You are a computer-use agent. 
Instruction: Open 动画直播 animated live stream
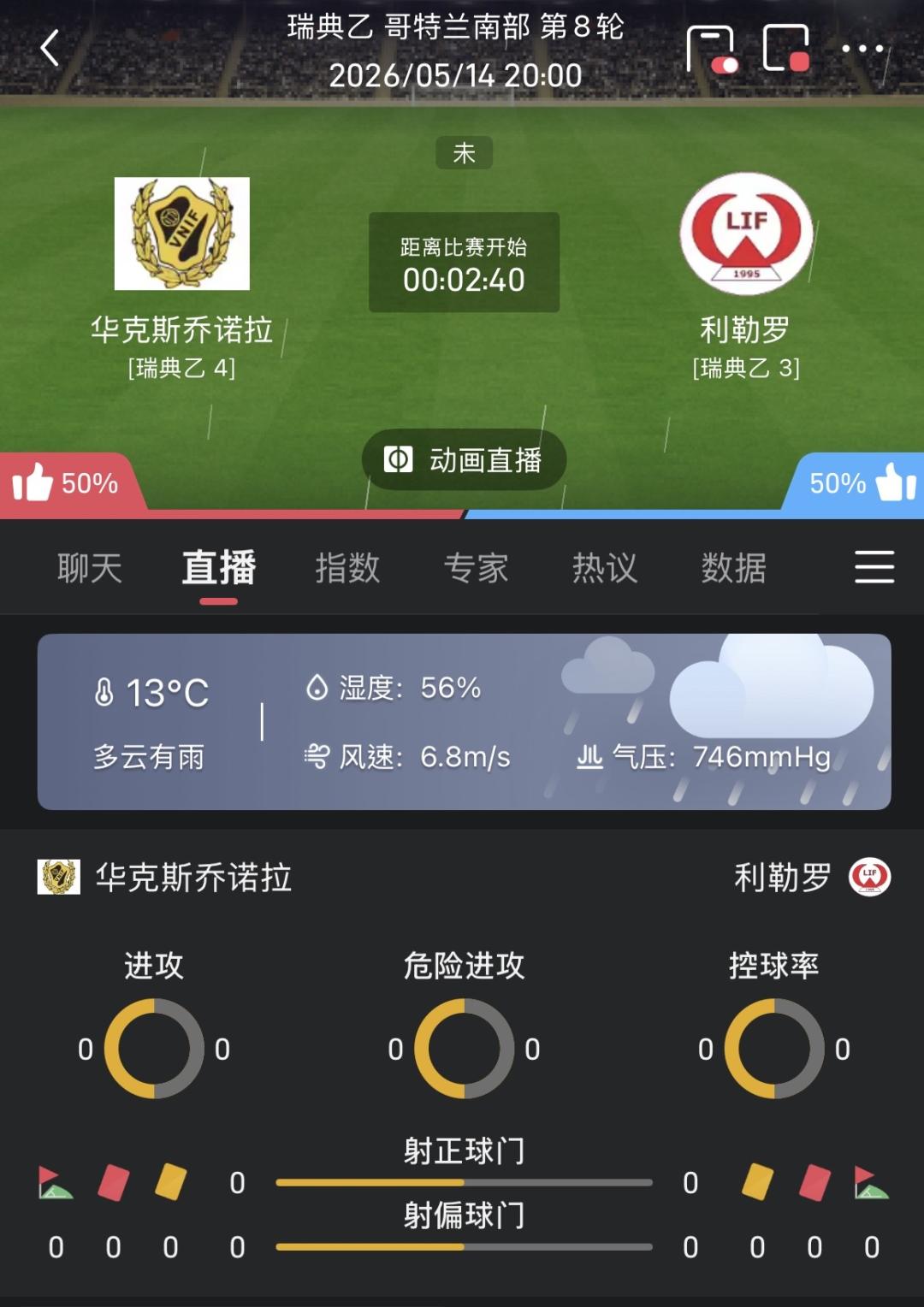(x=464, y=460)
